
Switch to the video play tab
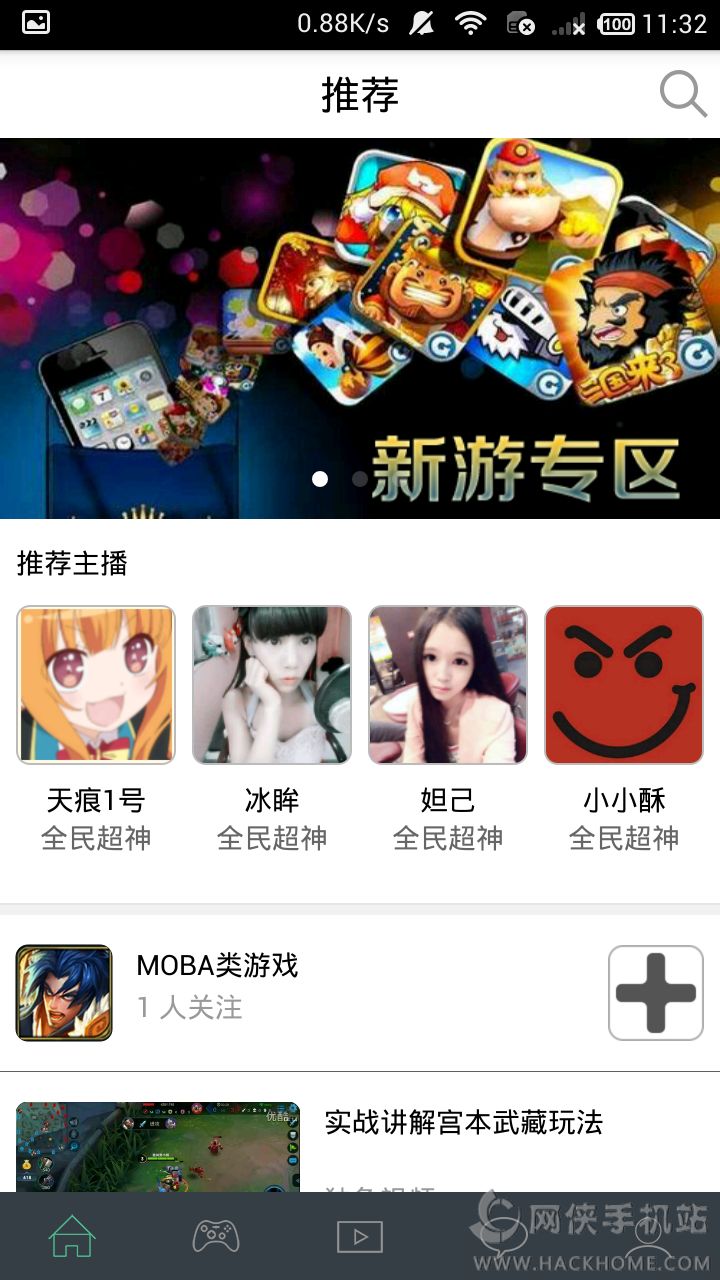[360, 1236]
